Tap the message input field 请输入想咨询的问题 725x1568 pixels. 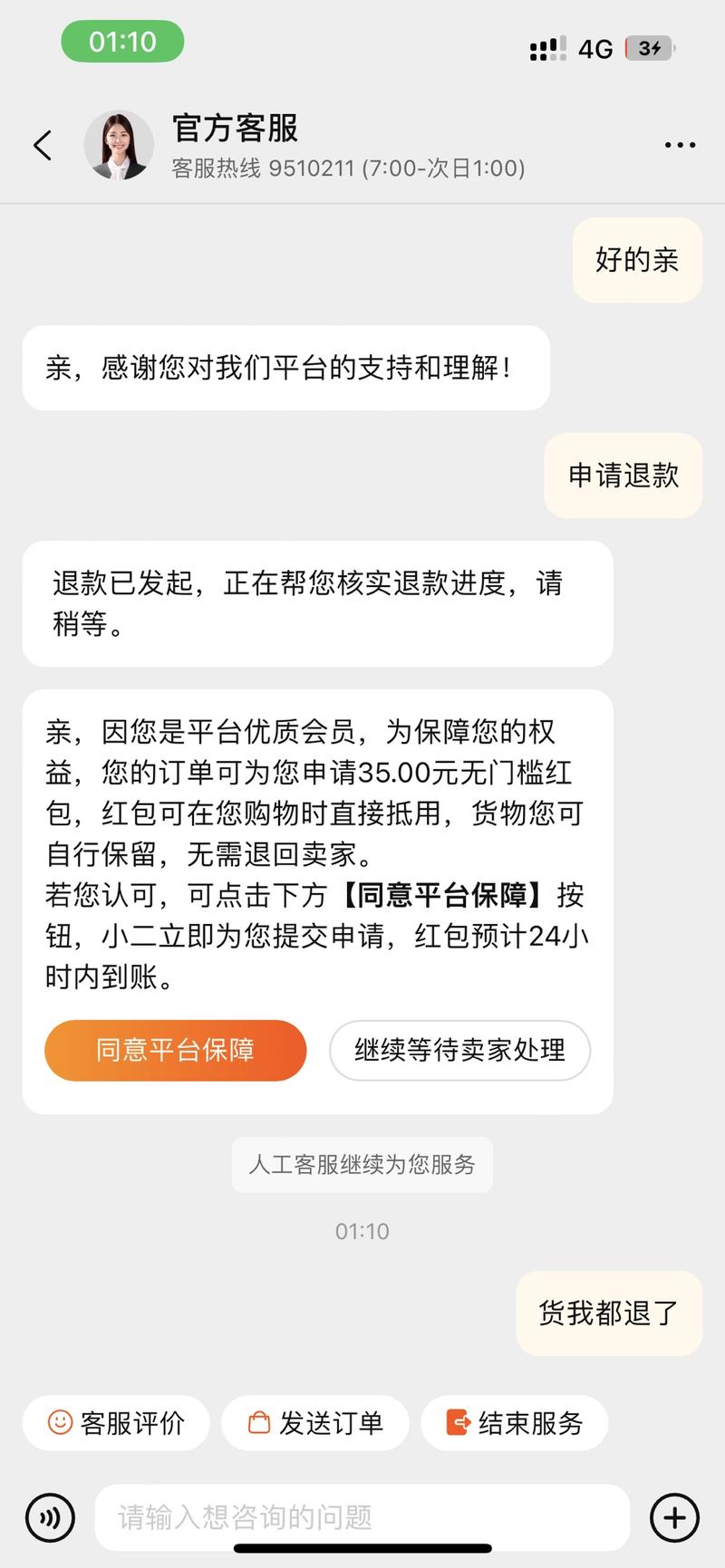[362, 1517]
